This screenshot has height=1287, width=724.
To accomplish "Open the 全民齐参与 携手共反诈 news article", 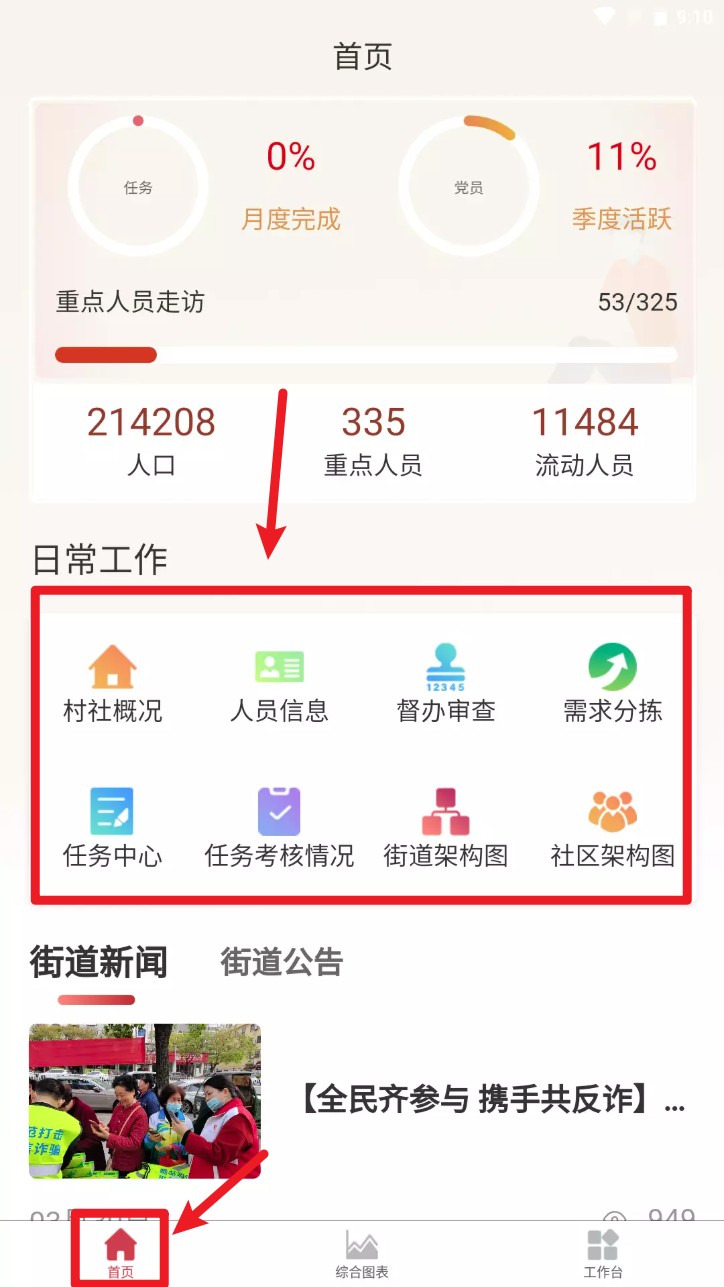I will click(x=492, y=1100).
